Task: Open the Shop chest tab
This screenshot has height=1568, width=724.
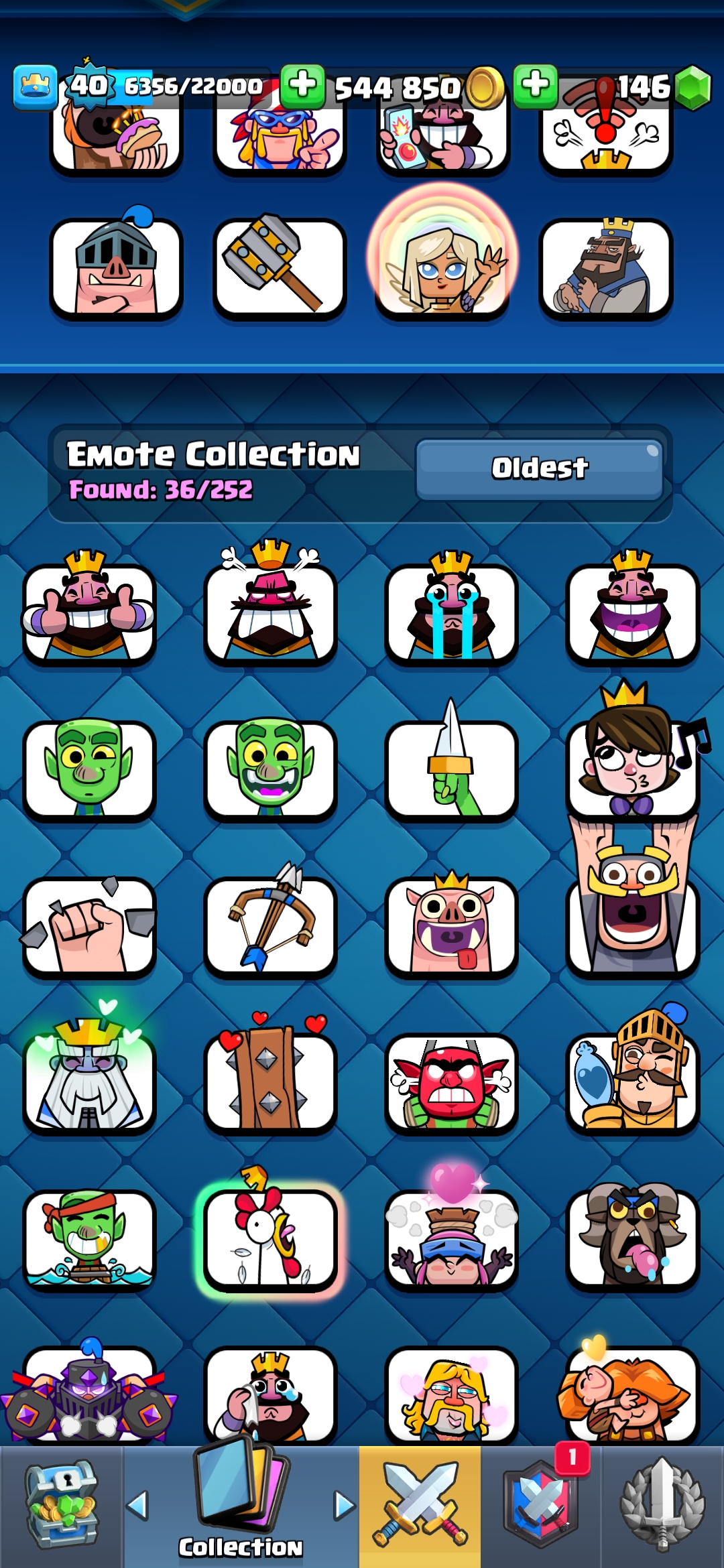Action: [x=62, y=1506]
